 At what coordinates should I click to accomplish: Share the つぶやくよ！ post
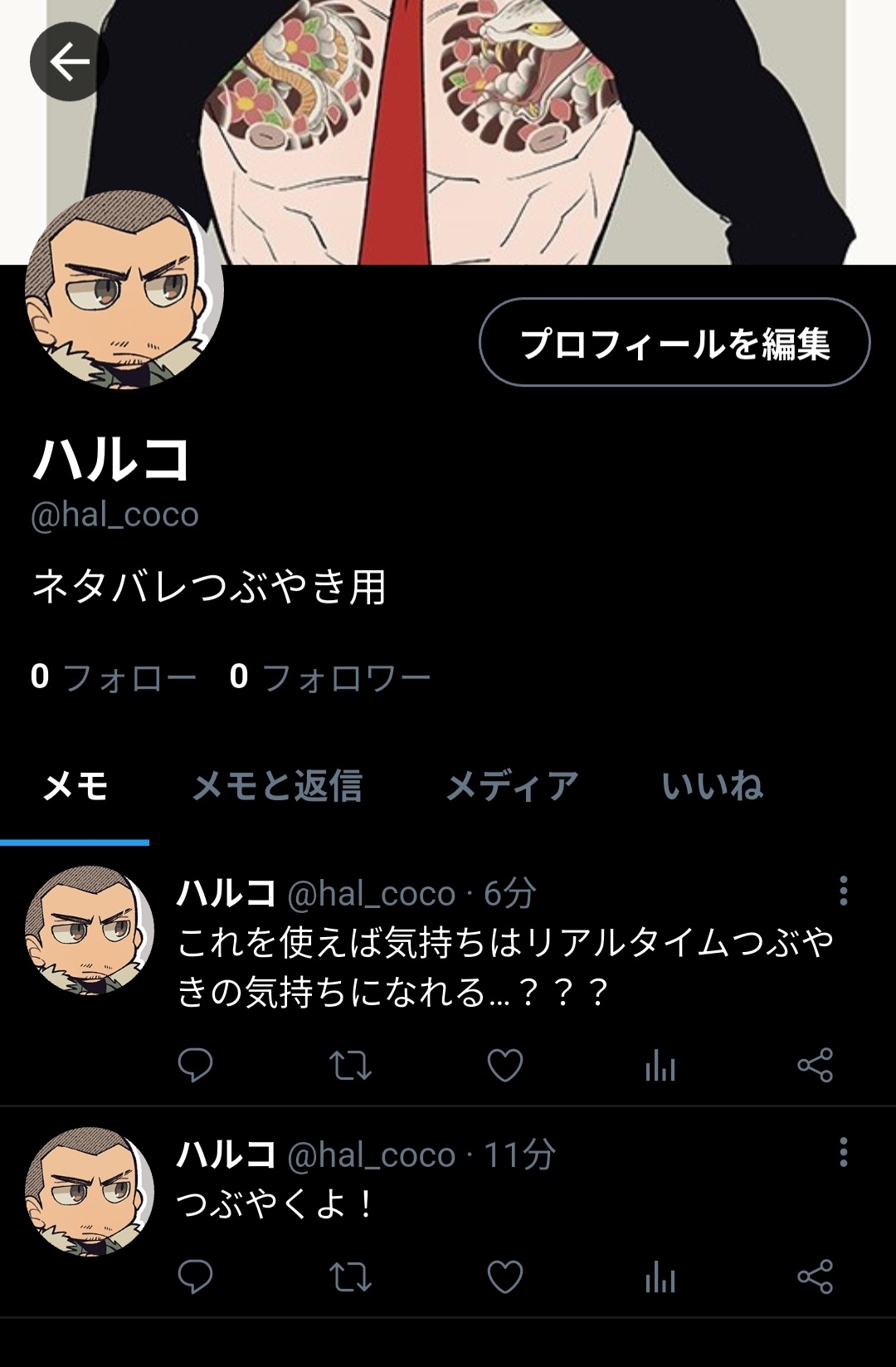click(815, 1277)
